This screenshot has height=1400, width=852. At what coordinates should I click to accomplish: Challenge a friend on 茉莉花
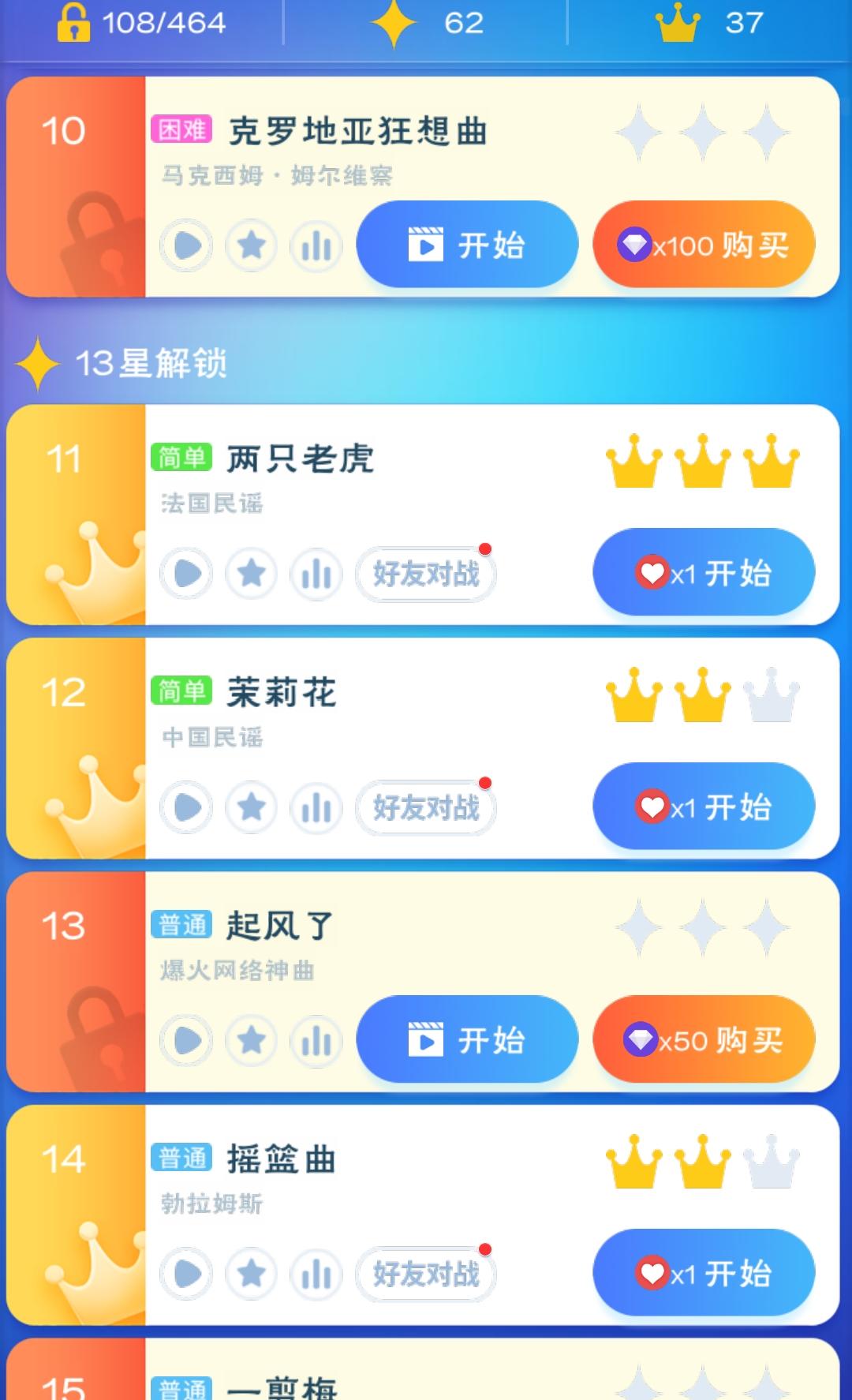pos(426,807)
